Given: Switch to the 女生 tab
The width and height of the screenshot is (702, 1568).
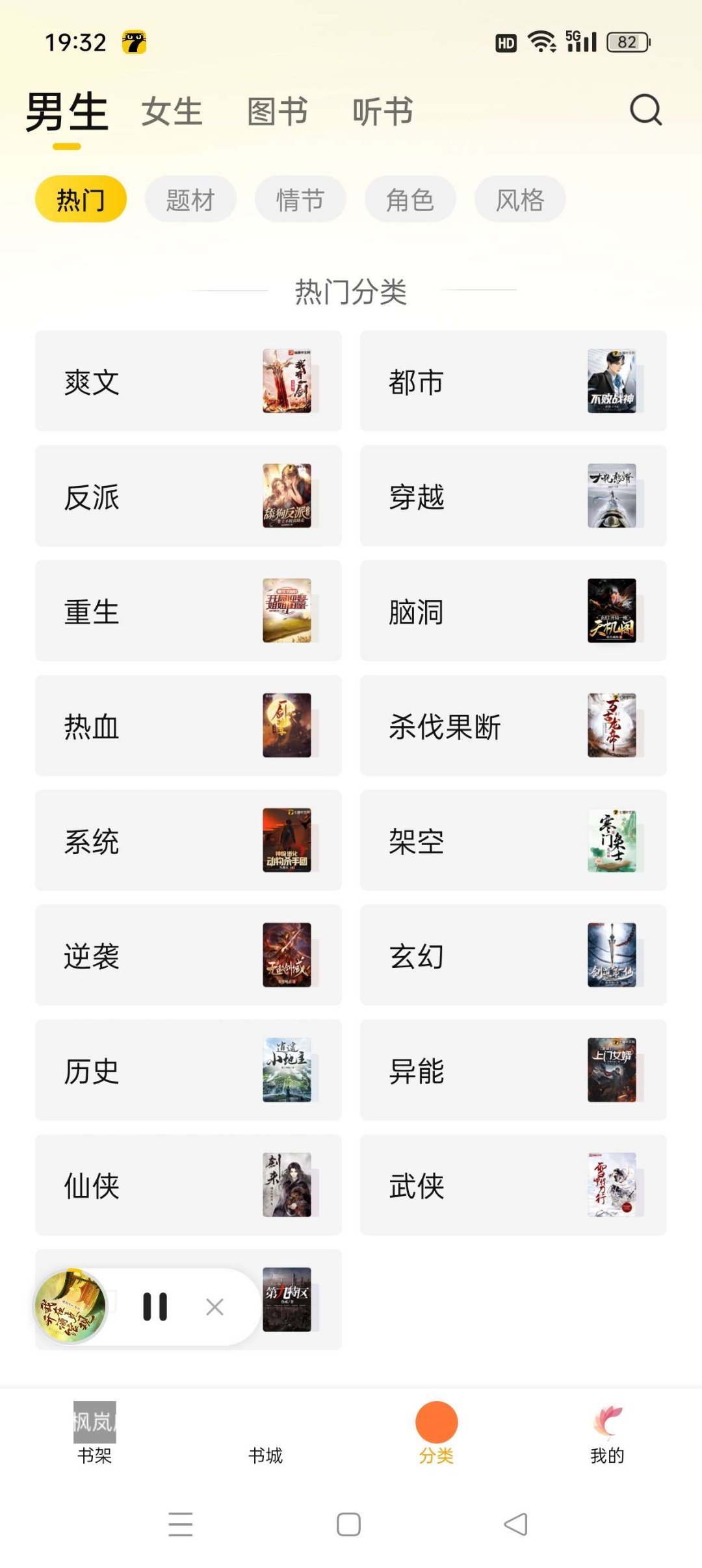Looking at the screenshot, I should [172, 112].
